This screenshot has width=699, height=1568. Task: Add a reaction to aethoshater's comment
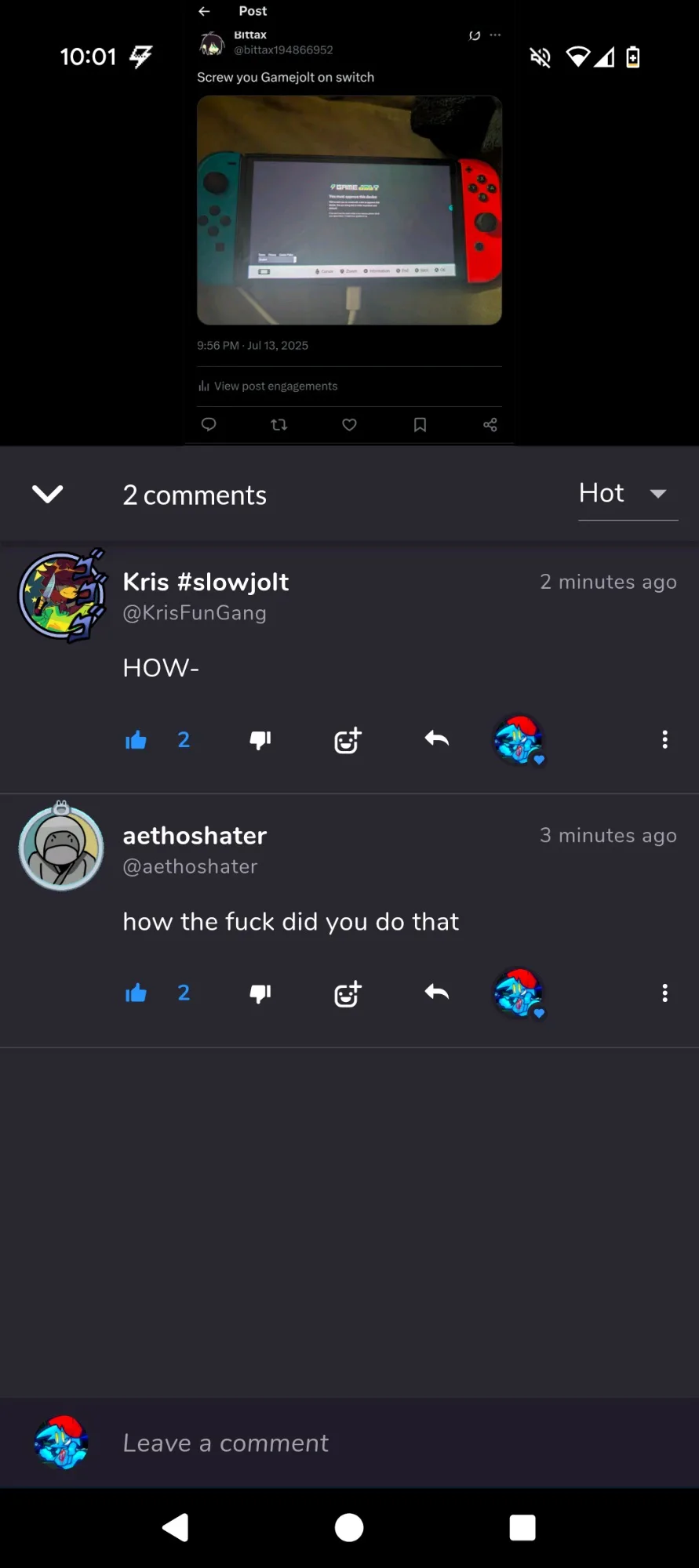[348, 993]
